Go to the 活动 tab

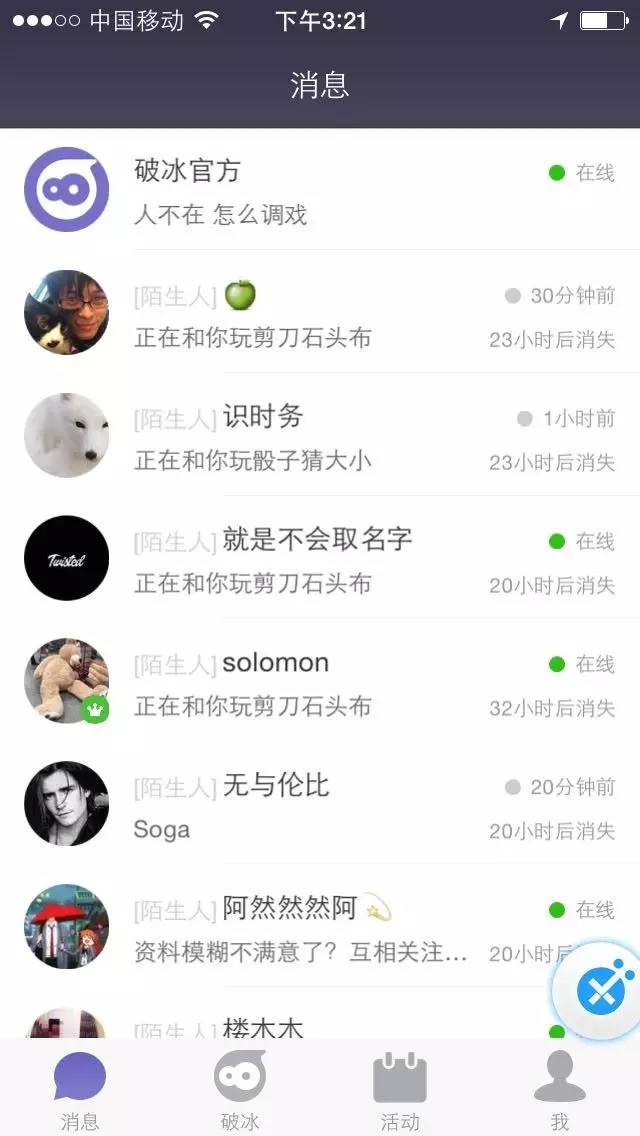point(400,1090)
